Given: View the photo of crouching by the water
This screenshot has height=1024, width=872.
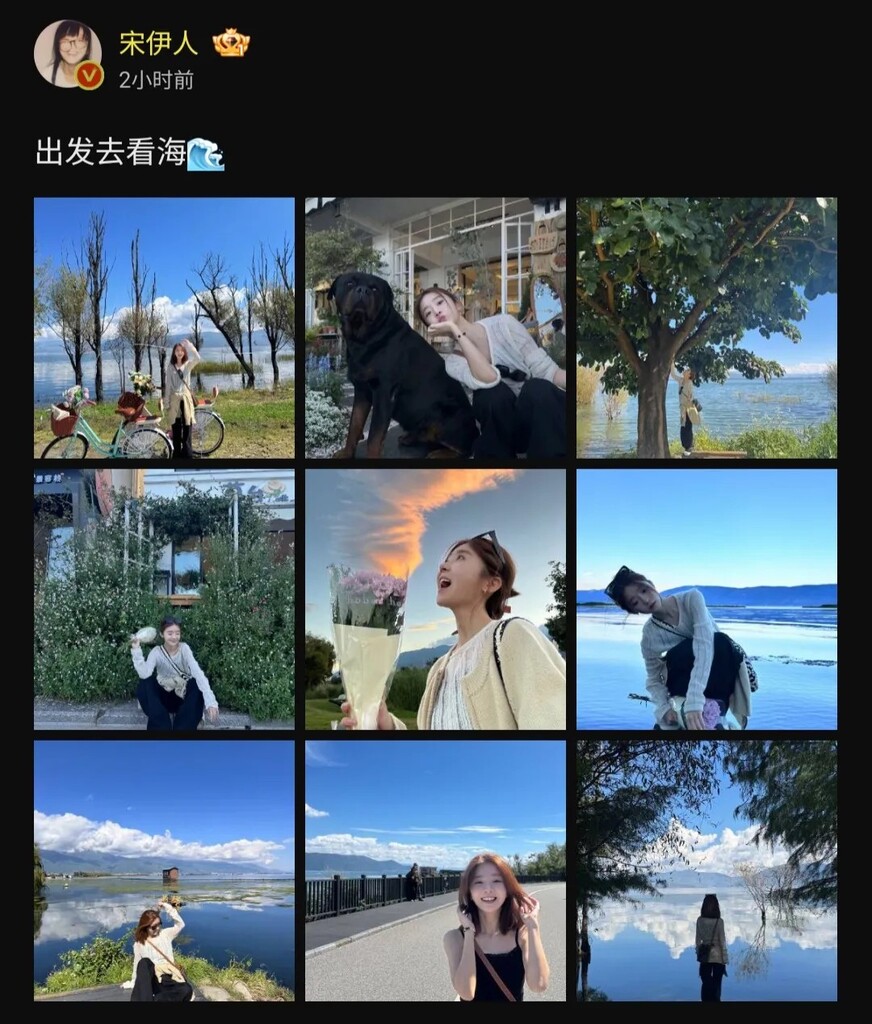Looking at the screenshot, I should click(x=706, y=599).
